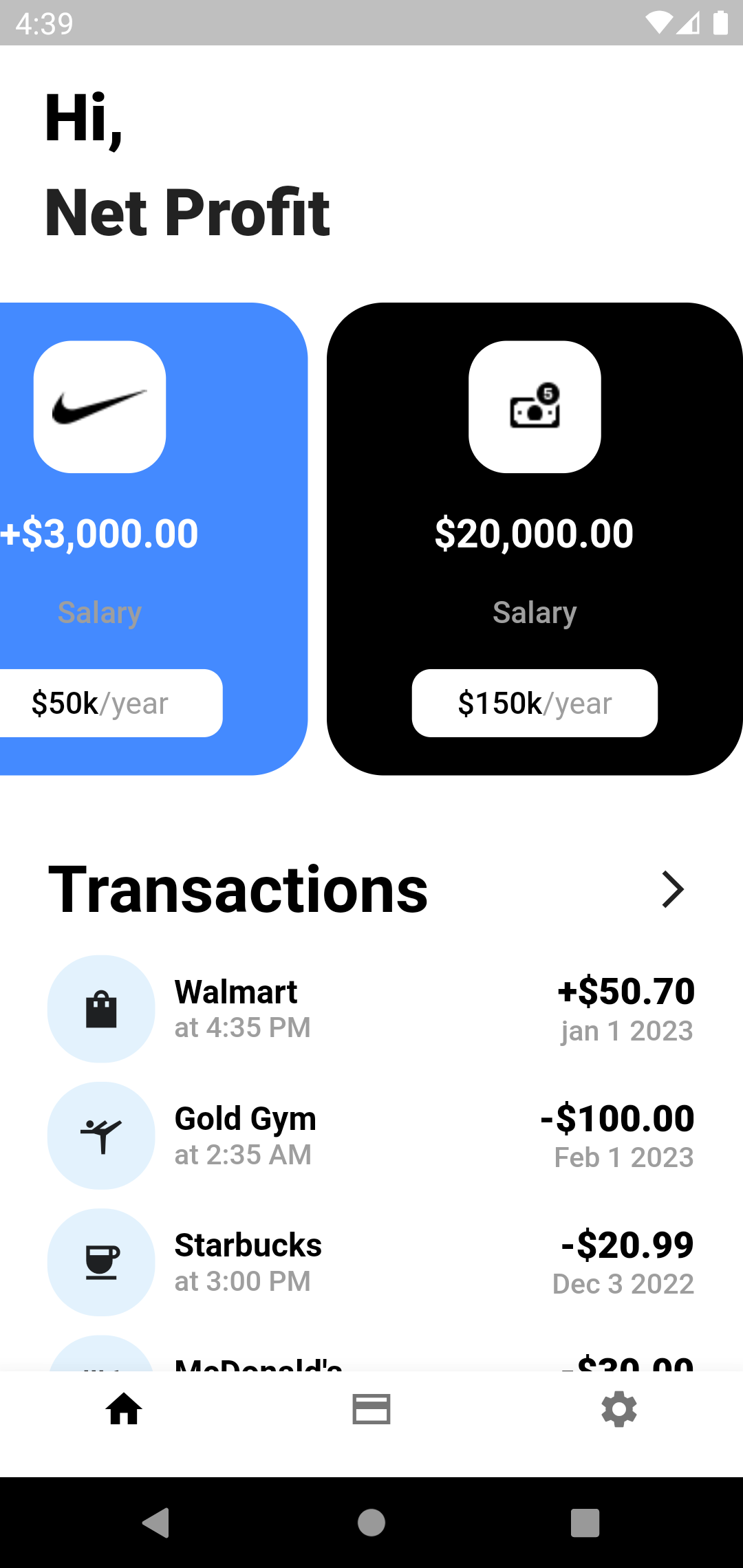Click the Nike logo on the salary card
The width and height of the screenshot is (743, 1568).
100,406
